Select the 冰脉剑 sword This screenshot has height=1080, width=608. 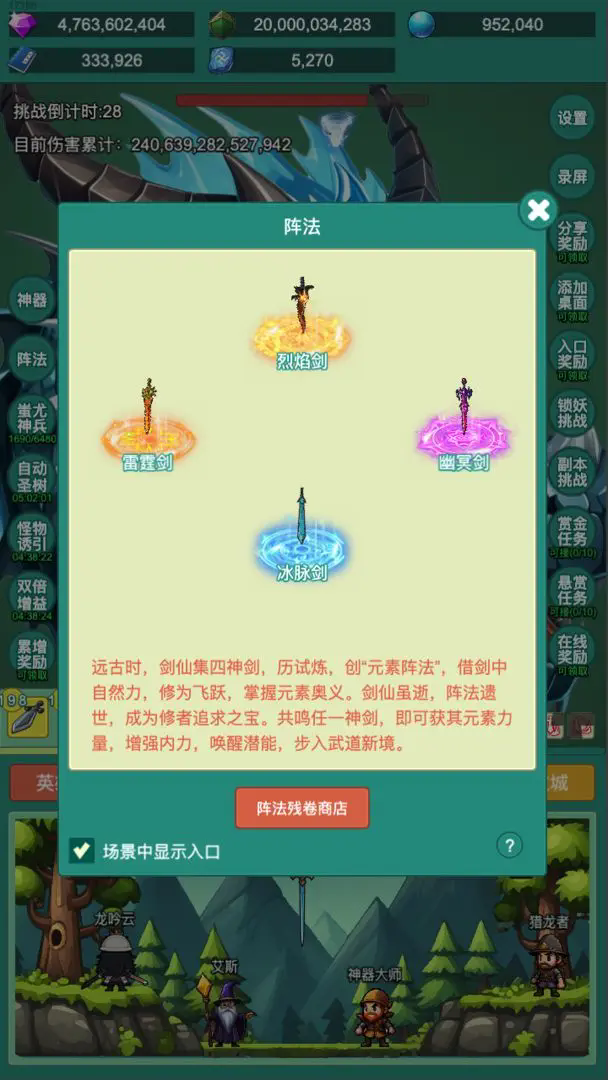(302, 538)
